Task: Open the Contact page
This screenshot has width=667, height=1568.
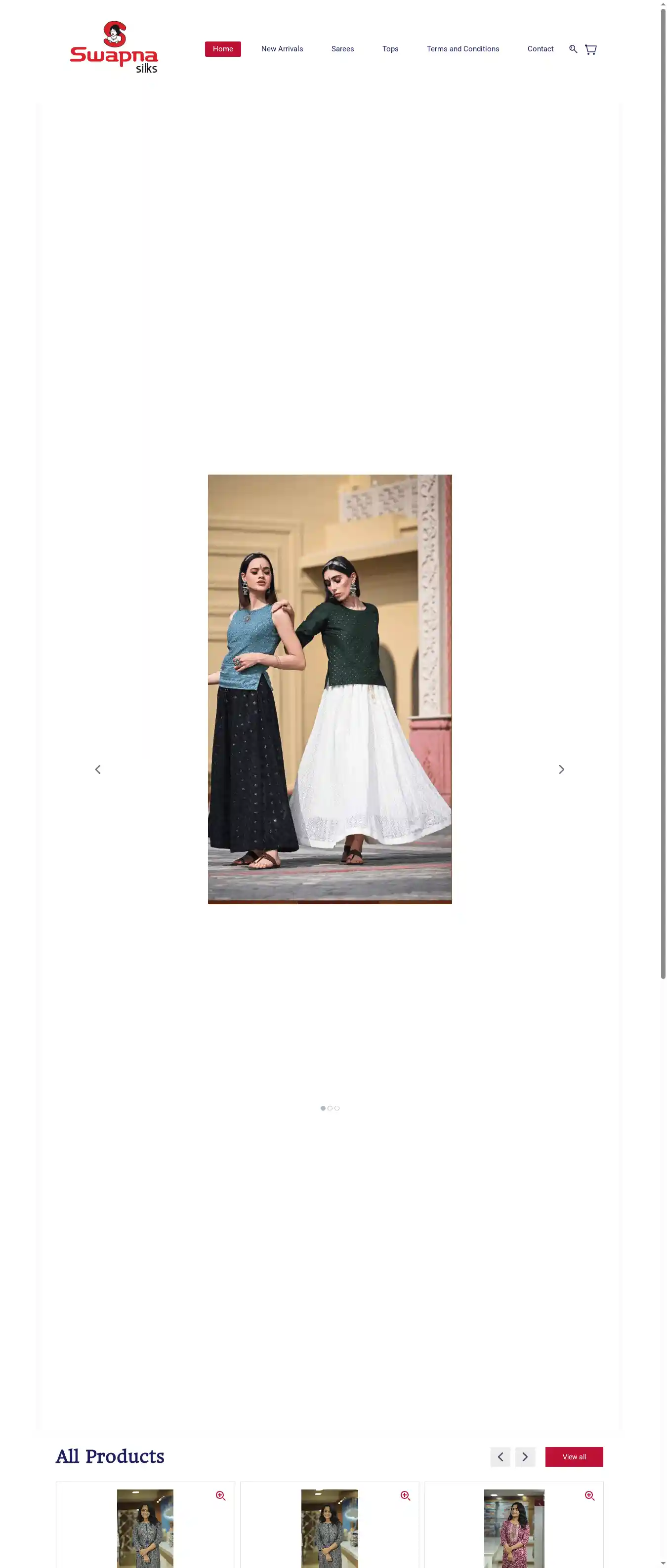Action: click(x=540, y=49)
